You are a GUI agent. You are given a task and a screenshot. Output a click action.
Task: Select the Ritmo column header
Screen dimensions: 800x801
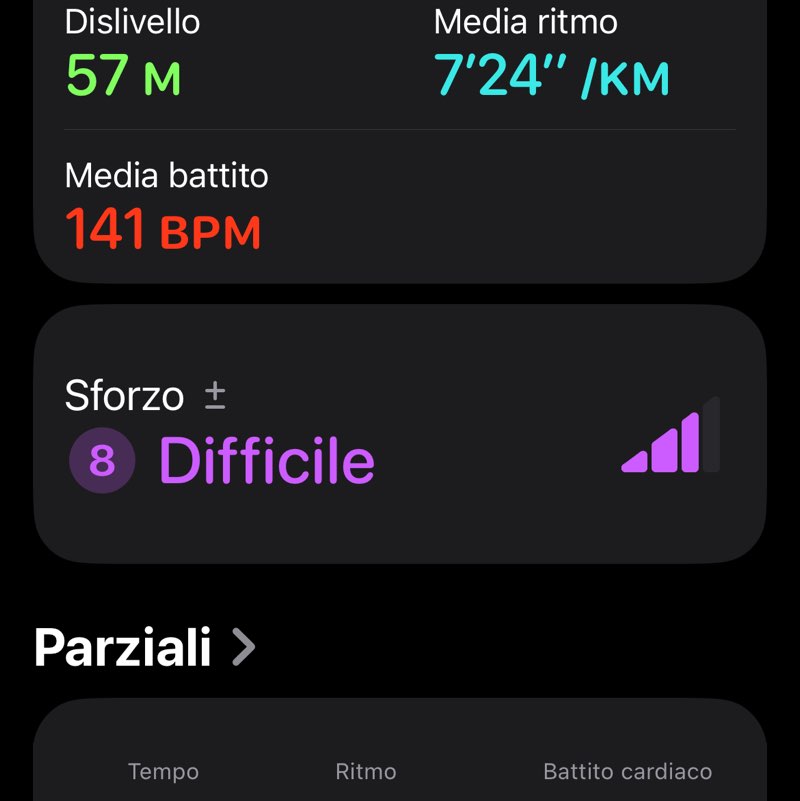coord(366,771)
